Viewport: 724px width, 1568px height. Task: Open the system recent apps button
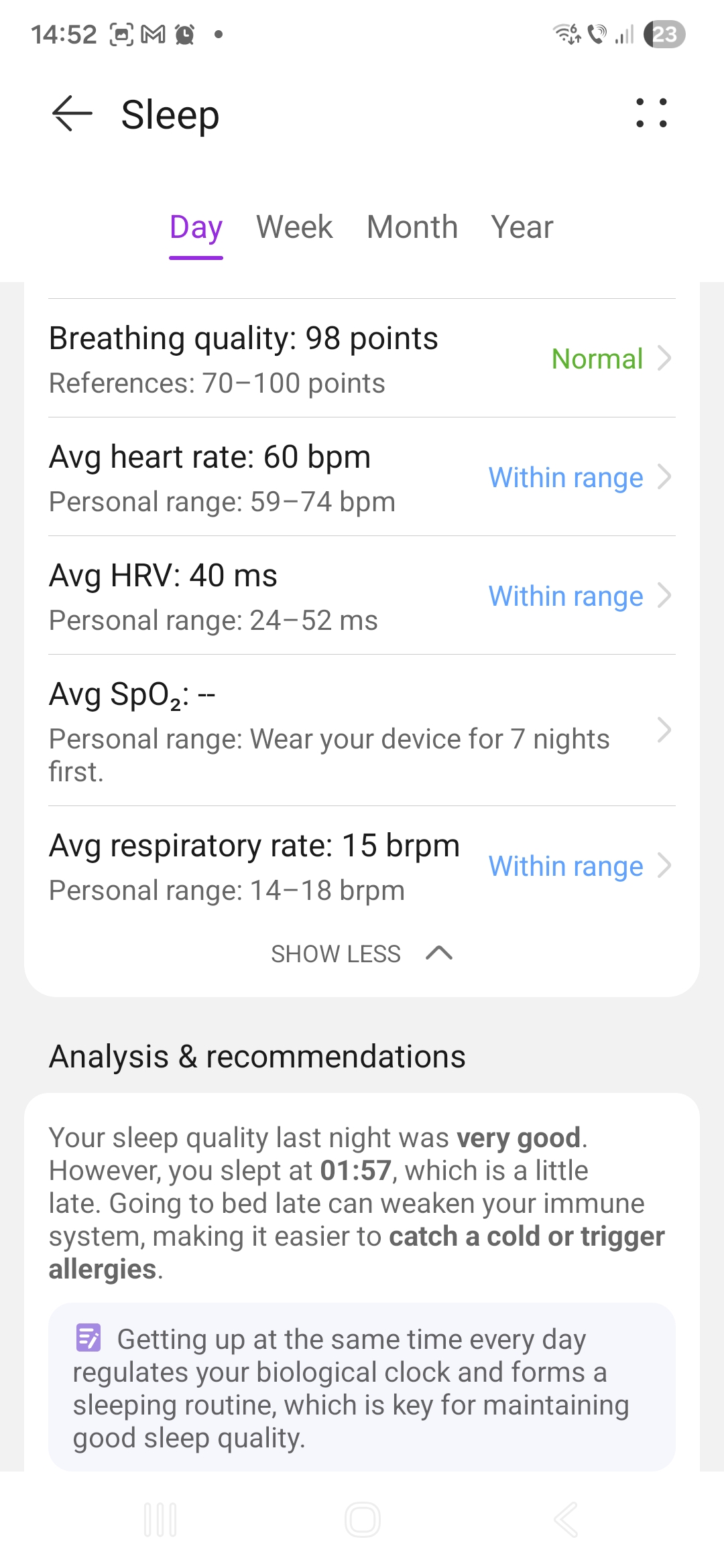[160, 1519]
